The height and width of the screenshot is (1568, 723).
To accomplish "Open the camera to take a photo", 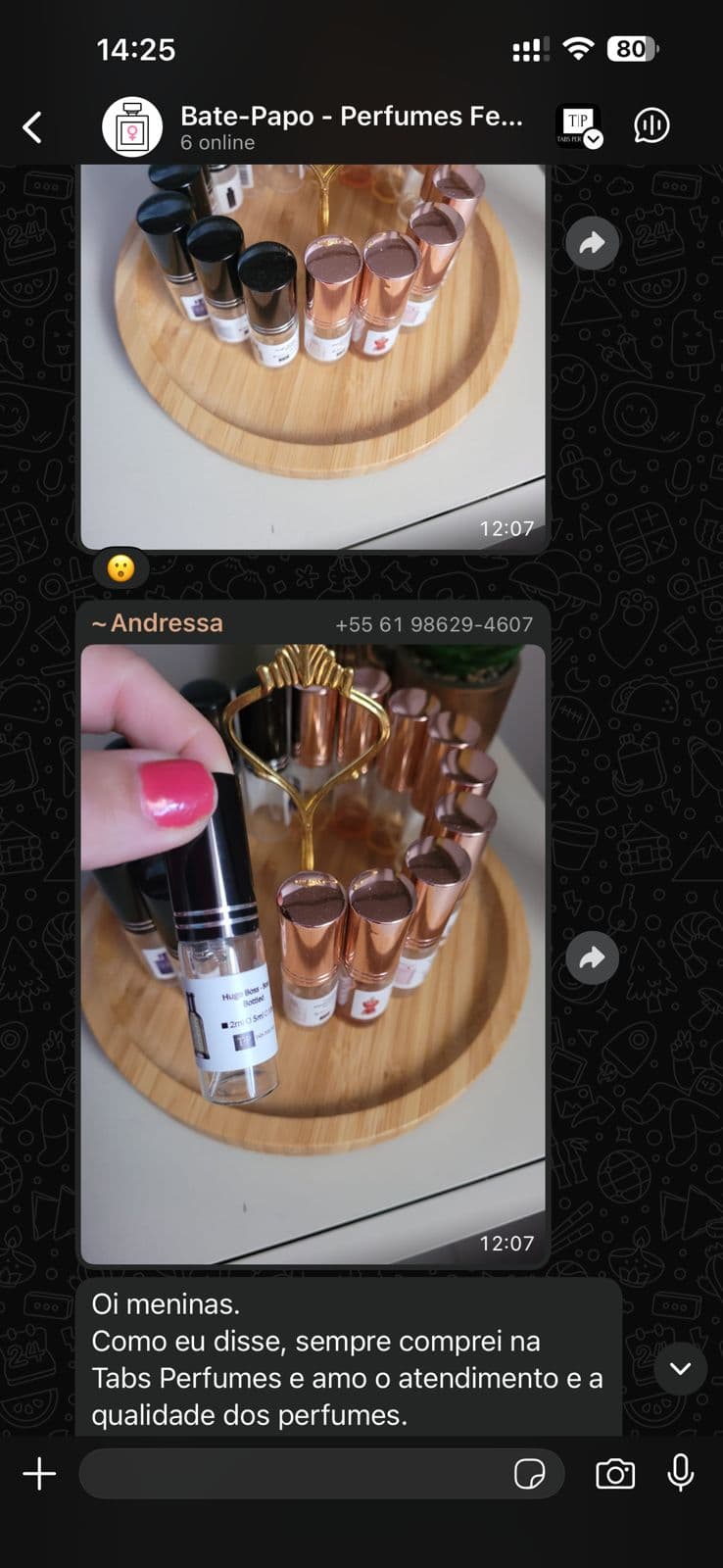I will point(615,1474).
